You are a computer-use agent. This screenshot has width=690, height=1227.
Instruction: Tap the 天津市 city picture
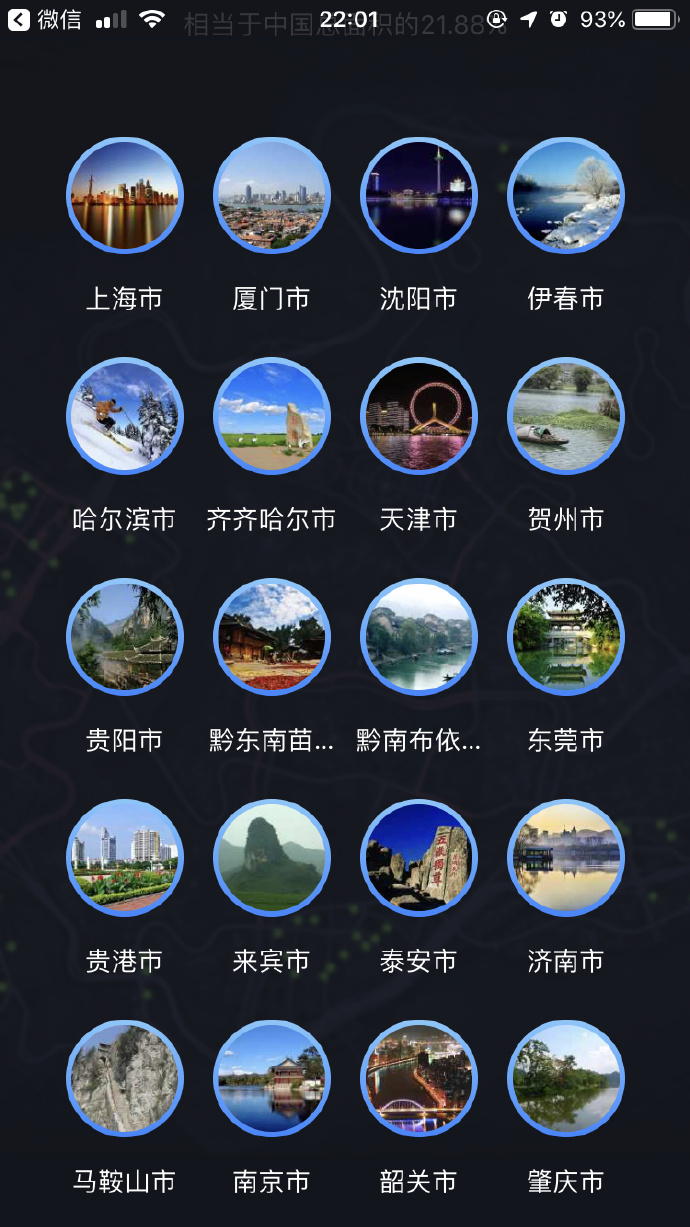point(418,416)
